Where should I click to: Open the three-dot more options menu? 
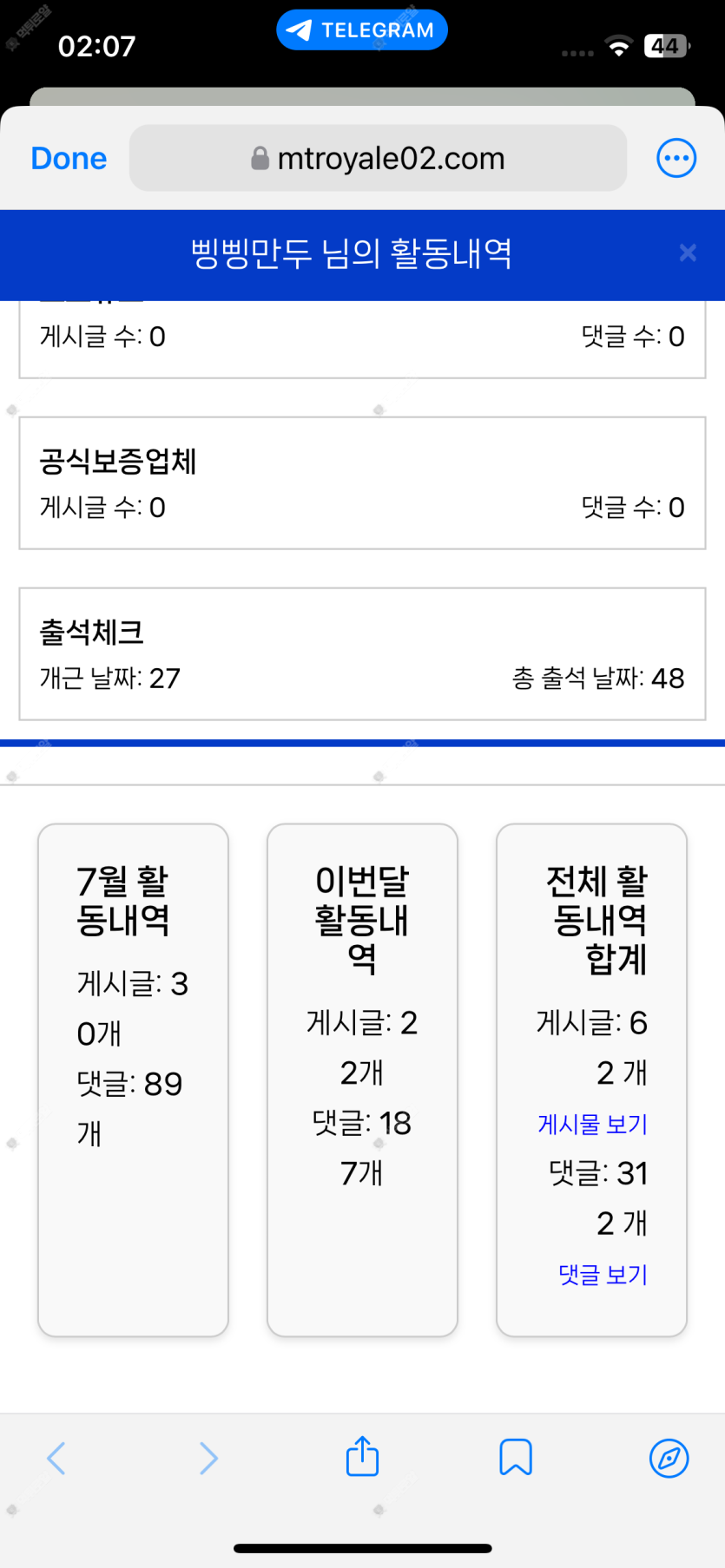click(x=676, y=158)
